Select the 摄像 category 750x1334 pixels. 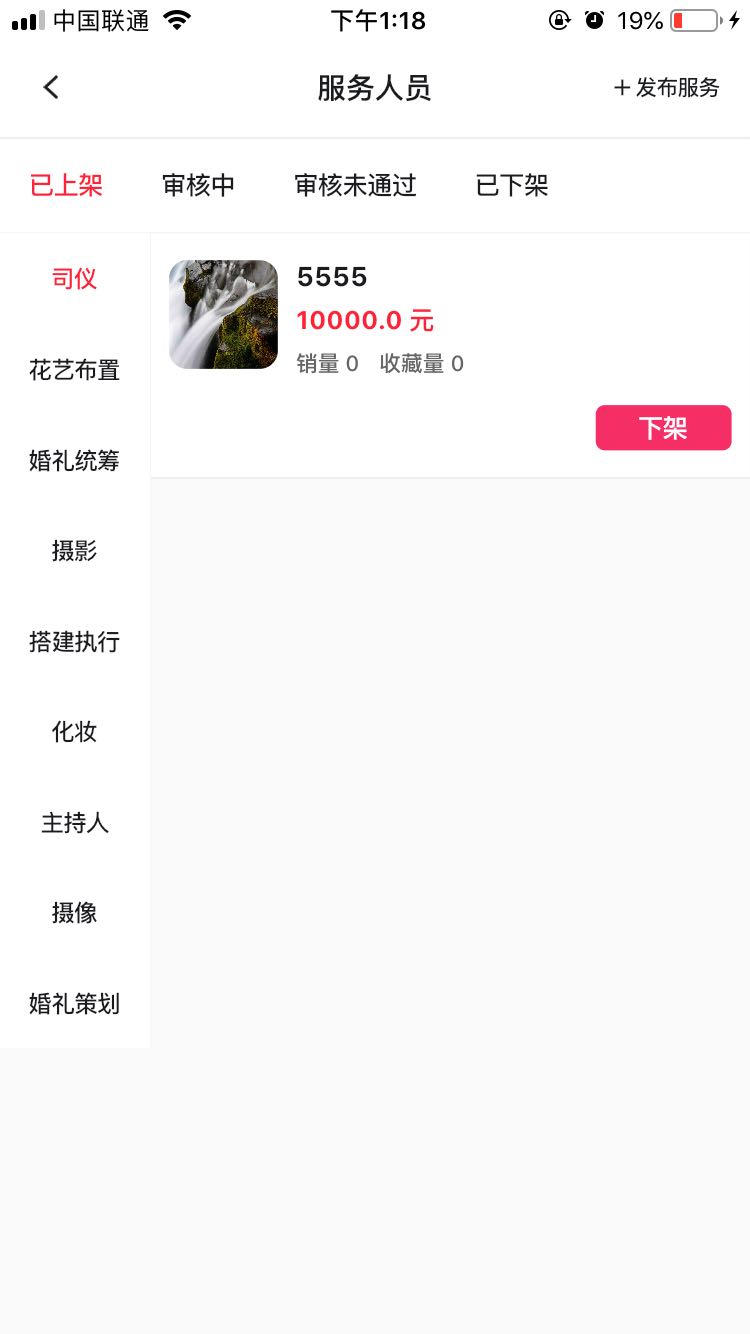pos(75,913)
